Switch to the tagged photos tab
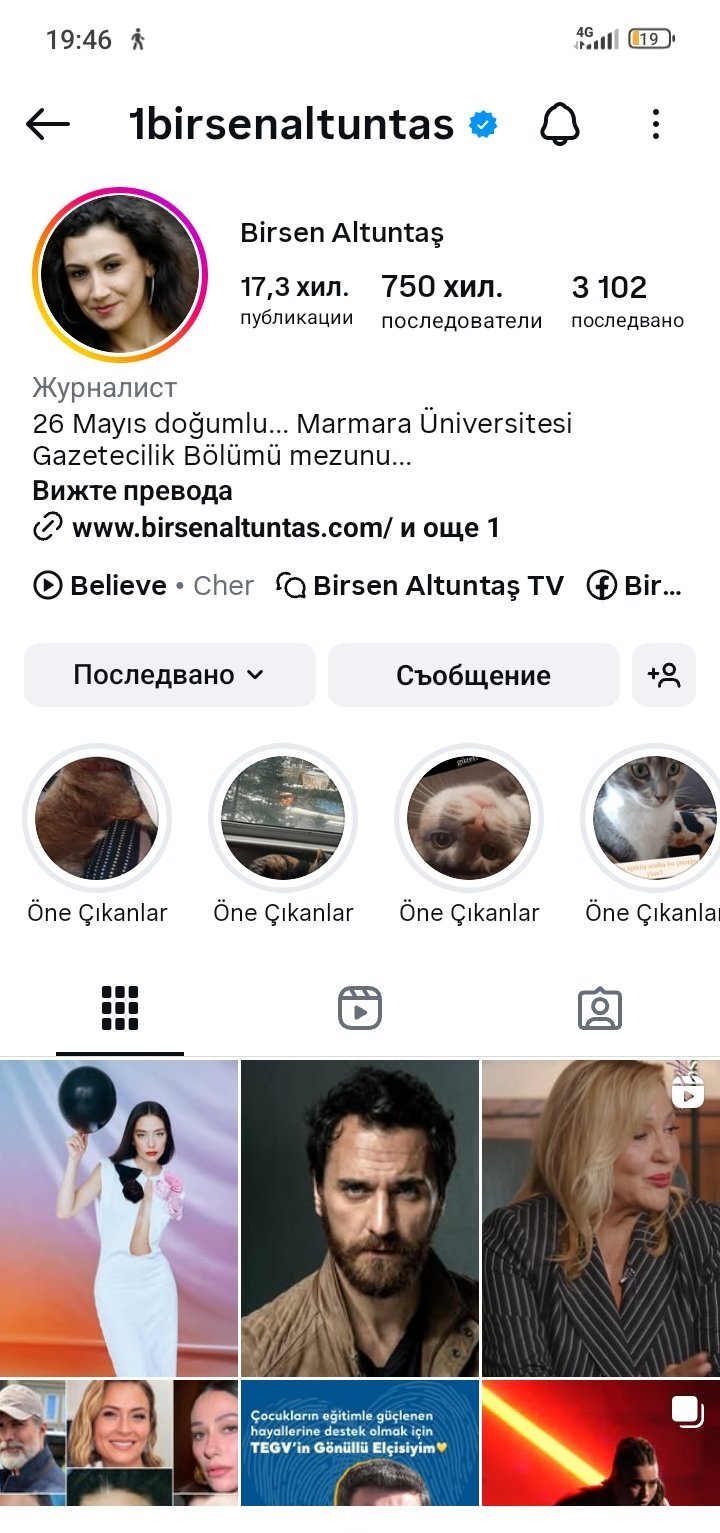 tap(600, 1008)
